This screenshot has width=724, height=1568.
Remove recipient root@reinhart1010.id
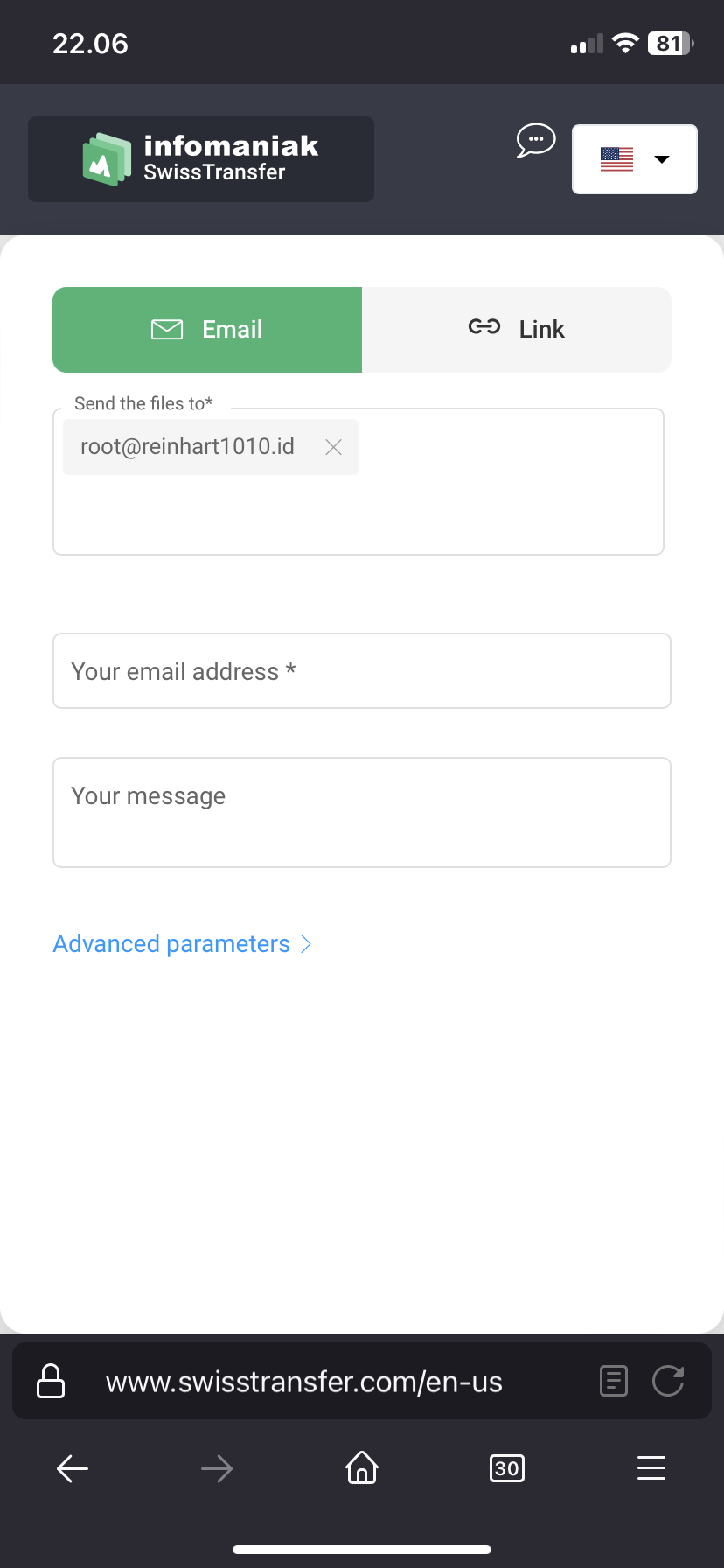pyautogui.click(x=333, y=447)
